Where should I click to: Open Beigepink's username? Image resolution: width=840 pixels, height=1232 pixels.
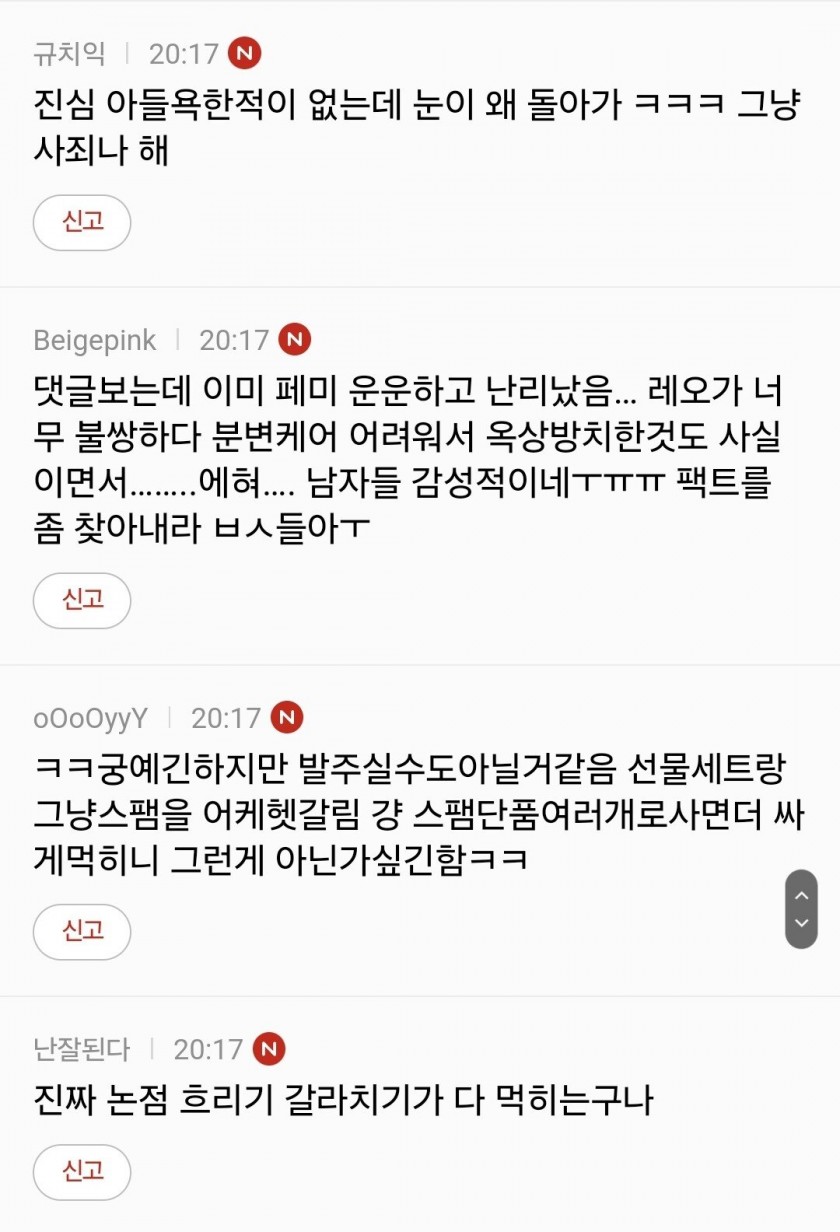pyautogui.click(x=95, y=340)
